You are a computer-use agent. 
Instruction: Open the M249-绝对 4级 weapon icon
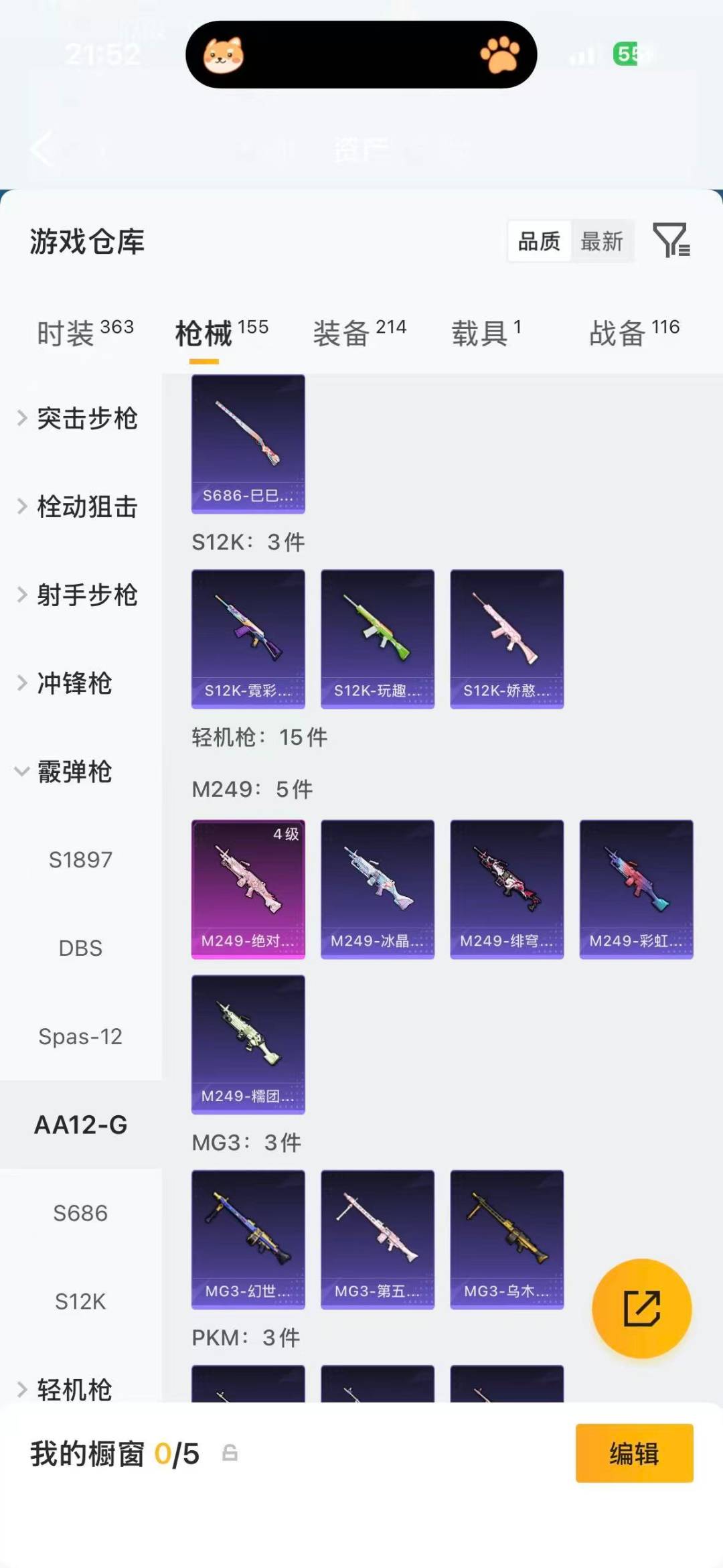click(248, 889)
